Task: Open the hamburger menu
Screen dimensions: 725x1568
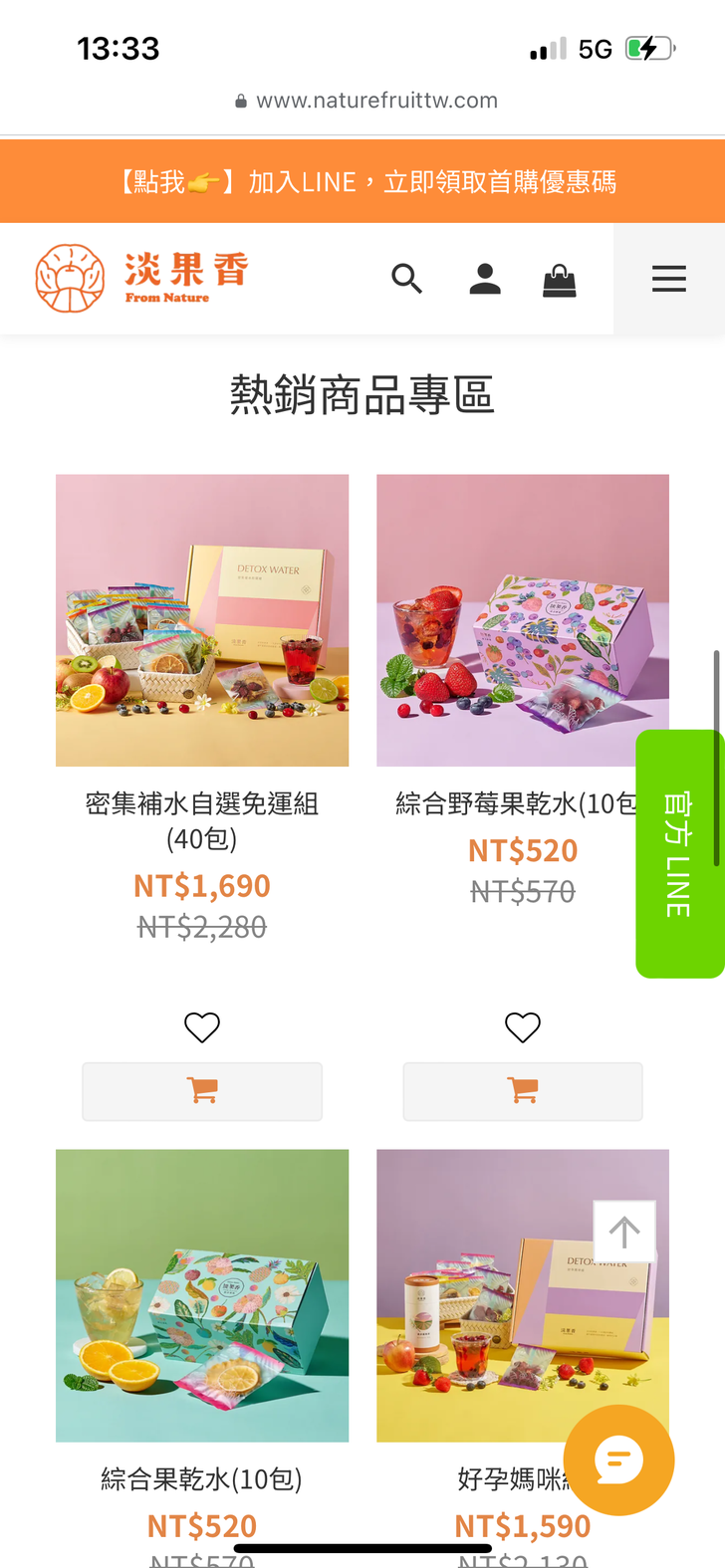Action: tap(669, 279)
